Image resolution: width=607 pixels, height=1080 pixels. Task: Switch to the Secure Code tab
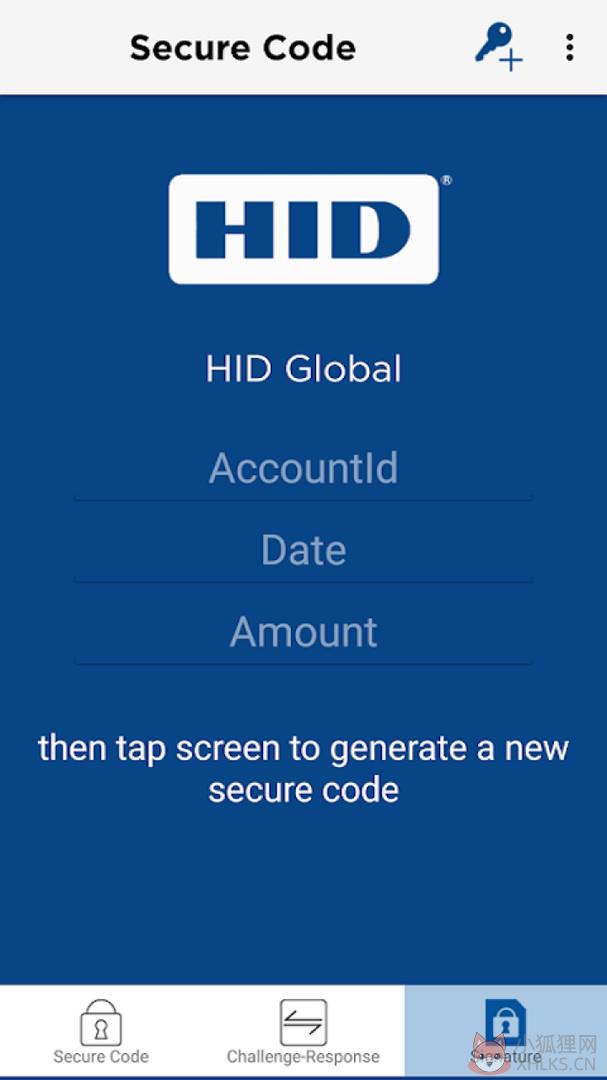[101, 1032]
